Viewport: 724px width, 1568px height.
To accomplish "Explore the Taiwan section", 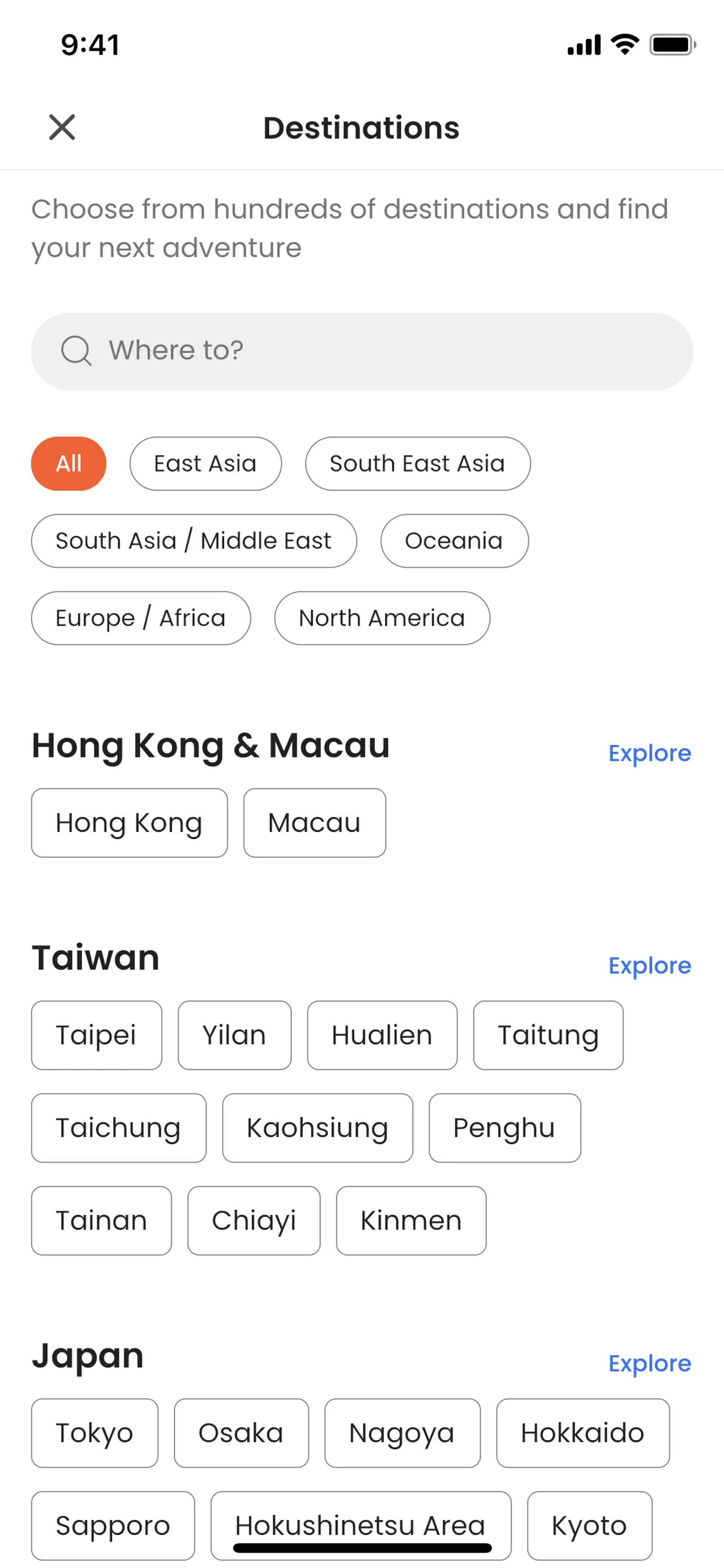I will [649, 965].
